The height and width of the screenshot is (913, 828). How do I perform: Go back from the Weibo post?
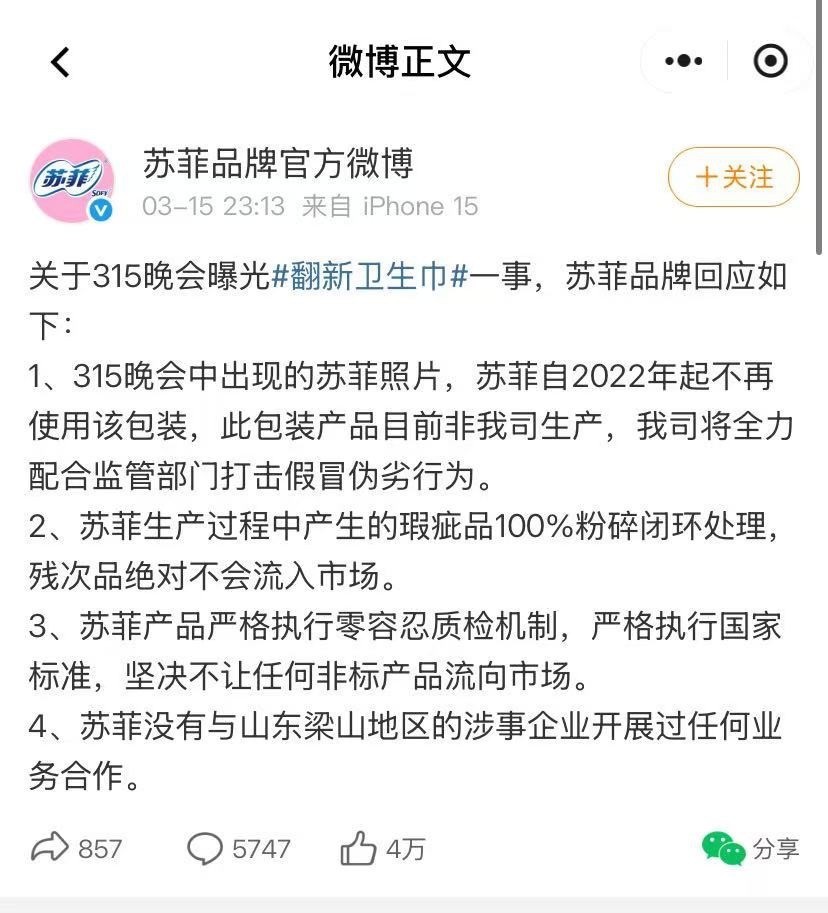(x=61, y=62)
